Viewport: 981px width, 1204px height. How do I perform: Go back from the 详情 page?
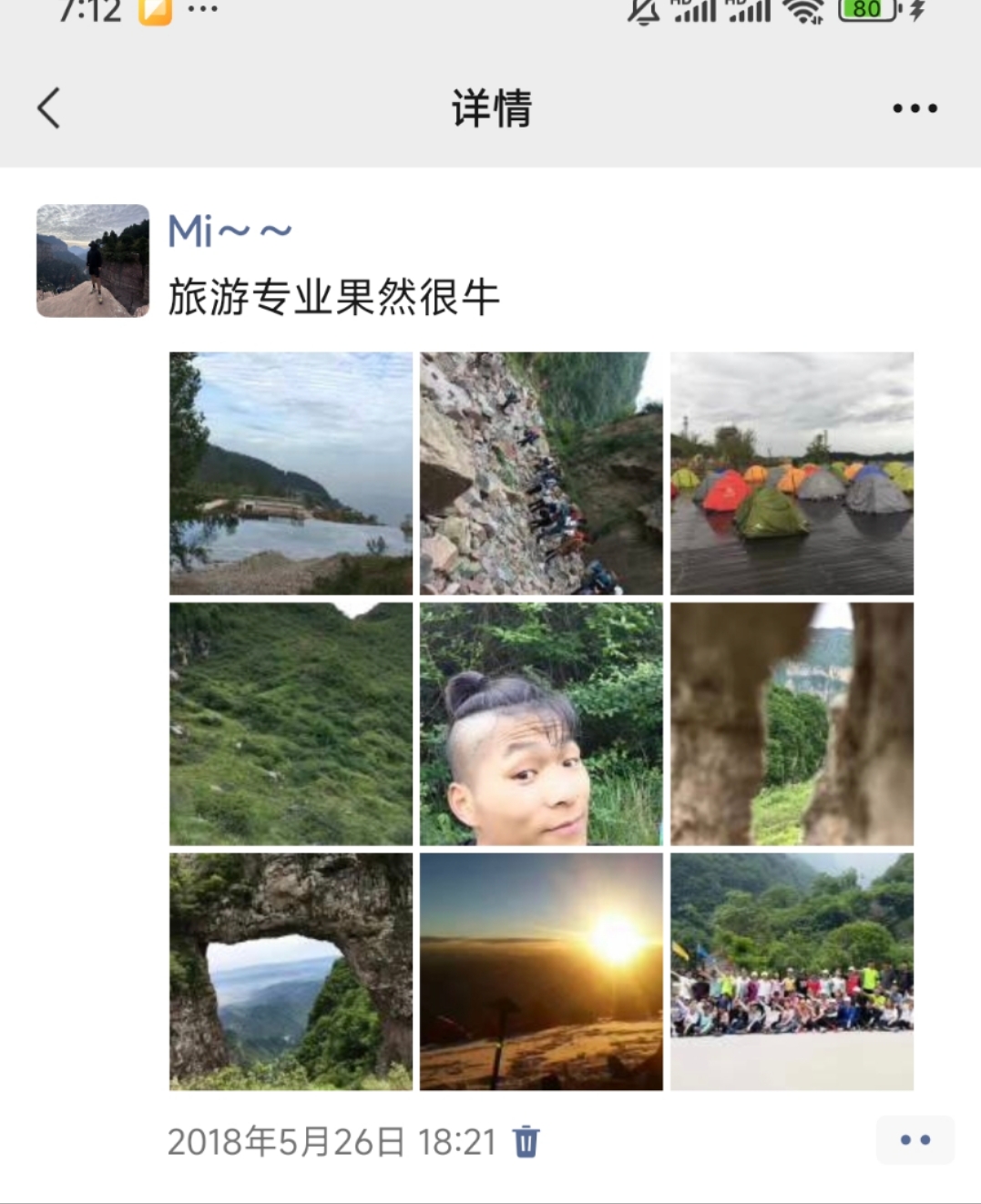pyautogui.click(x=49, y=108)
